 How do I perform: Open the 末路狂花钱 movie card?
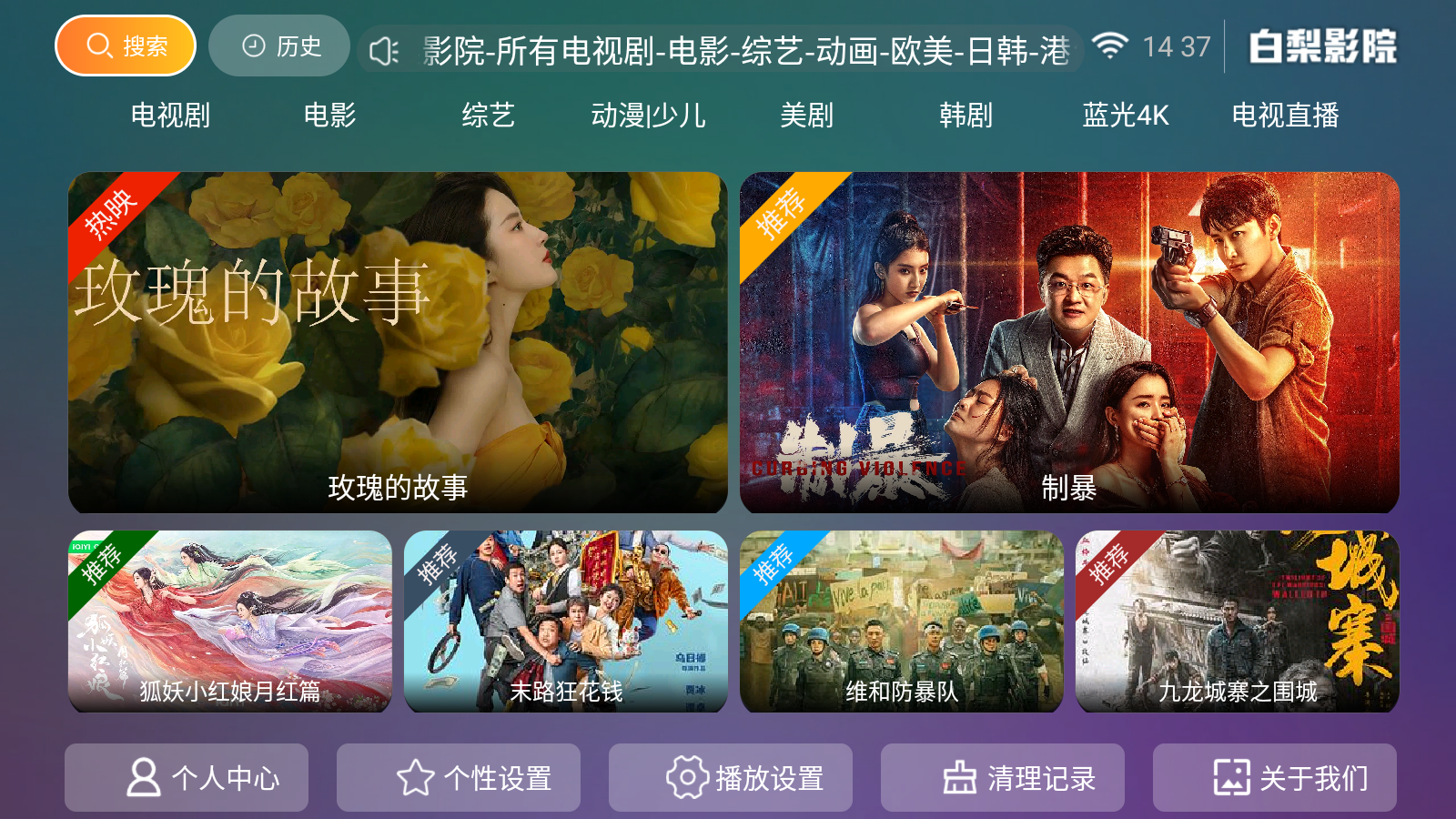coord(566,621)
